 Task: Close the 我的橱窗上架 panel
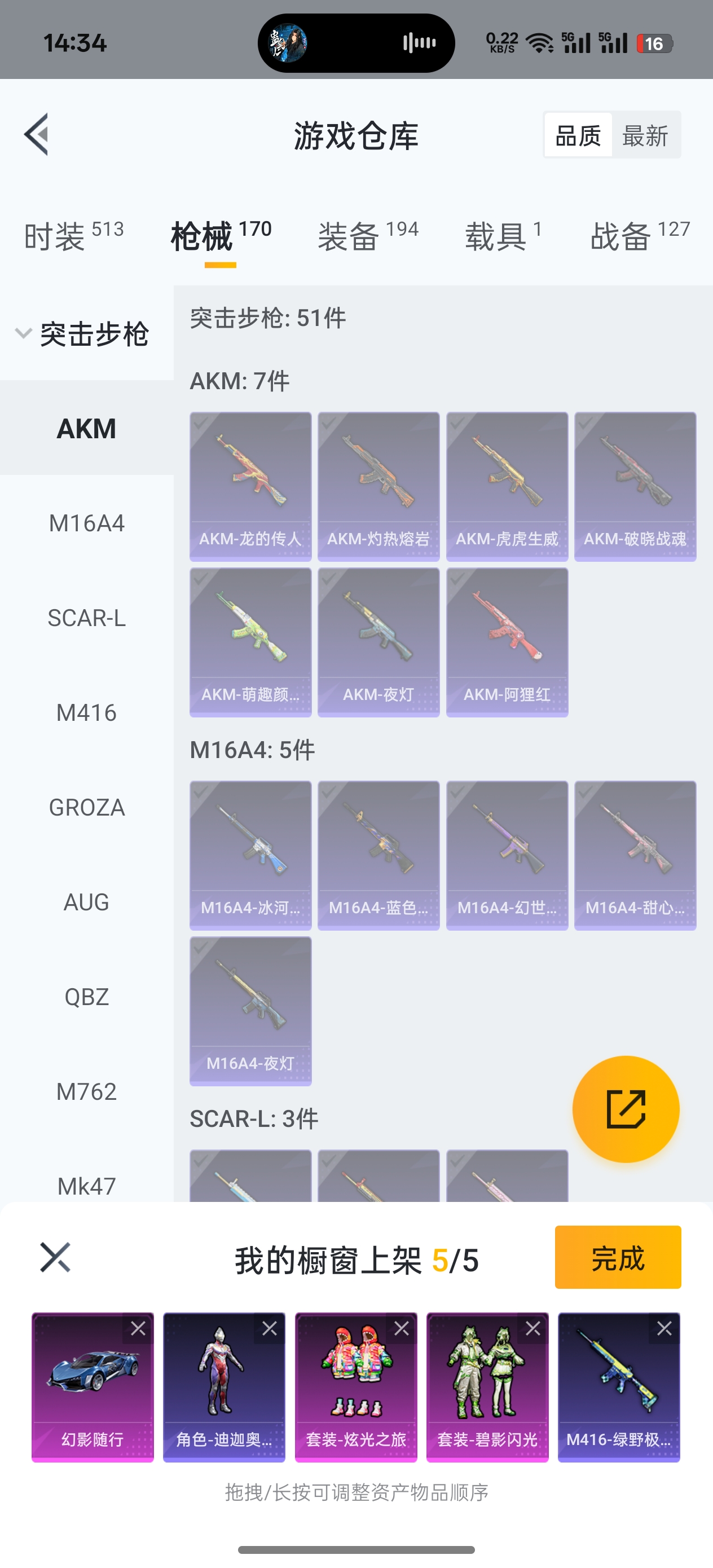click(x=55, y=1258)
